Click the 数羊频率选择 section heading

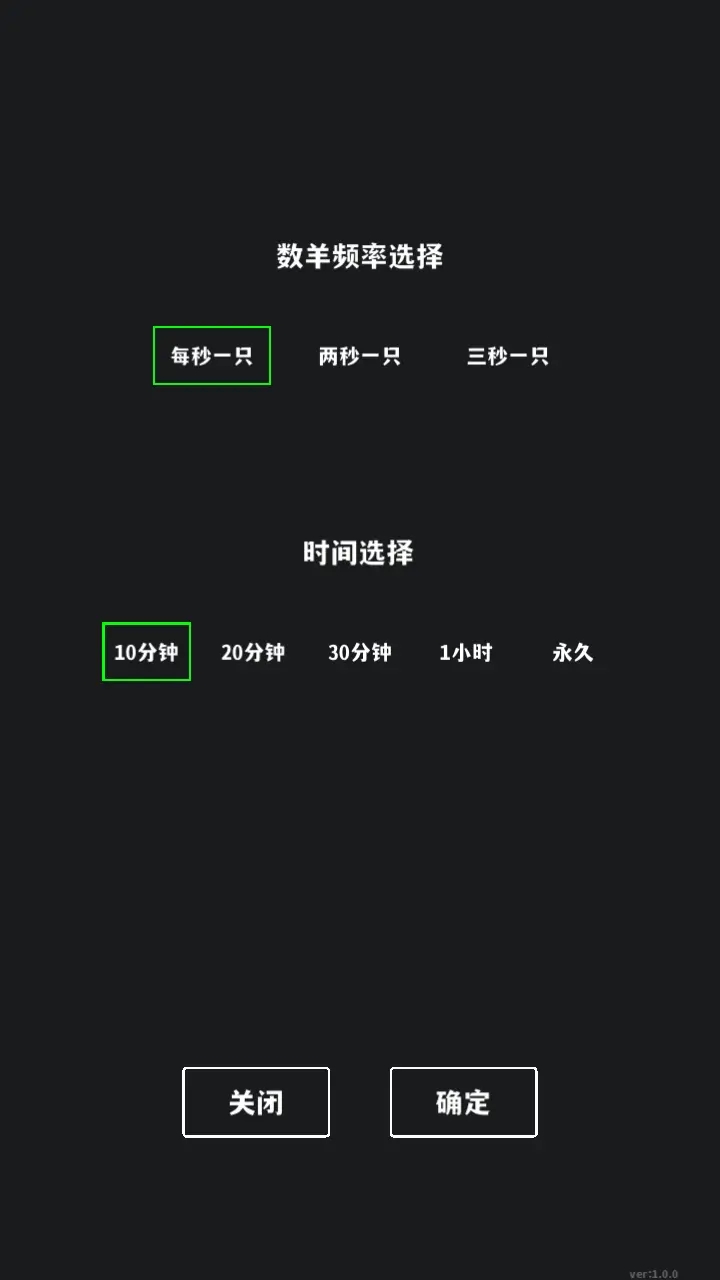[359, 256]
